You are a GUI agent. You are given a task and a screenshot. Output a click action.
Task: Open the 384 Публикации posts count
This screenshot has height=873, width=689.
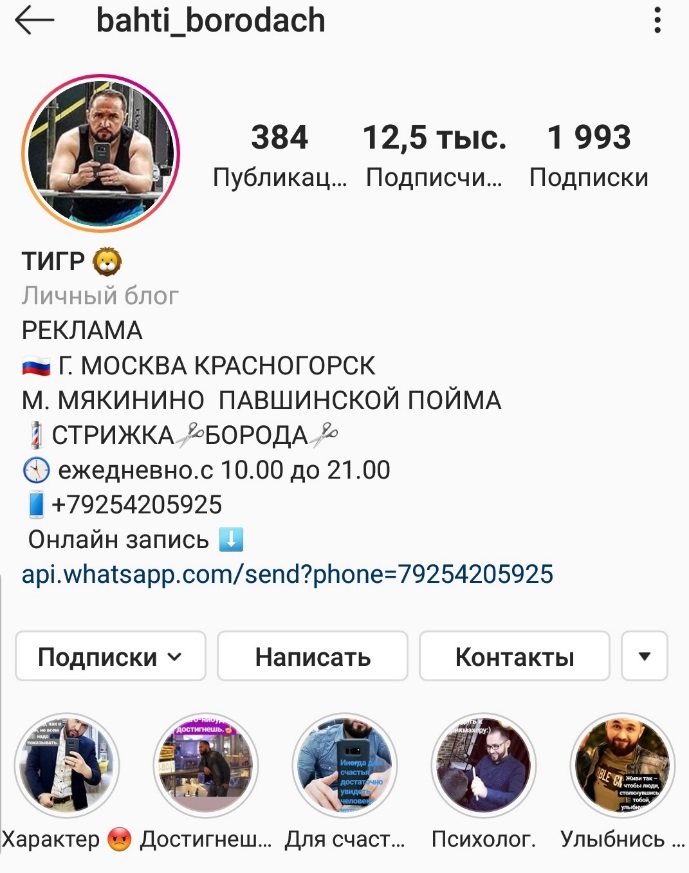[280, 156]
